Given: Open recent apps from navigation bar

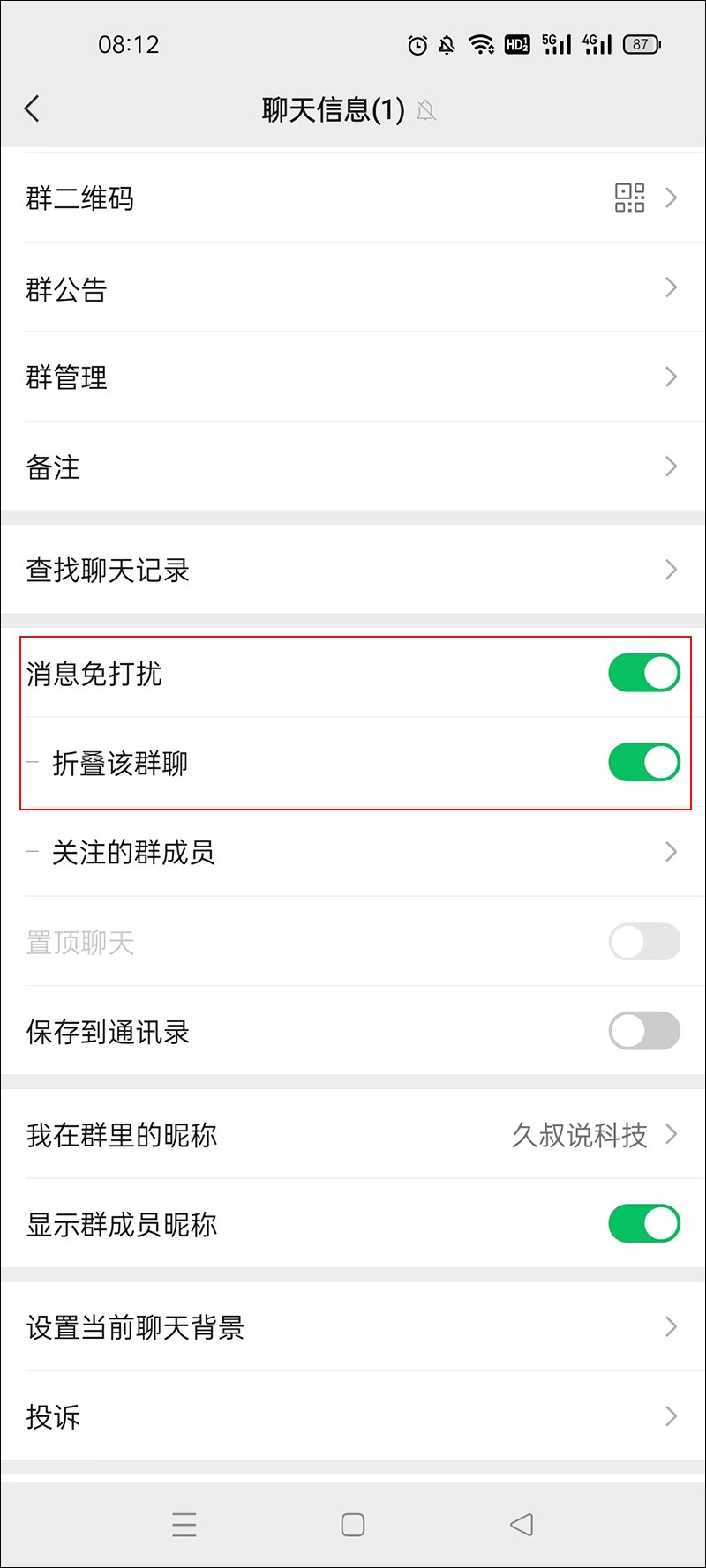Looking at the screenshot, I should [x=184, y=1525].
